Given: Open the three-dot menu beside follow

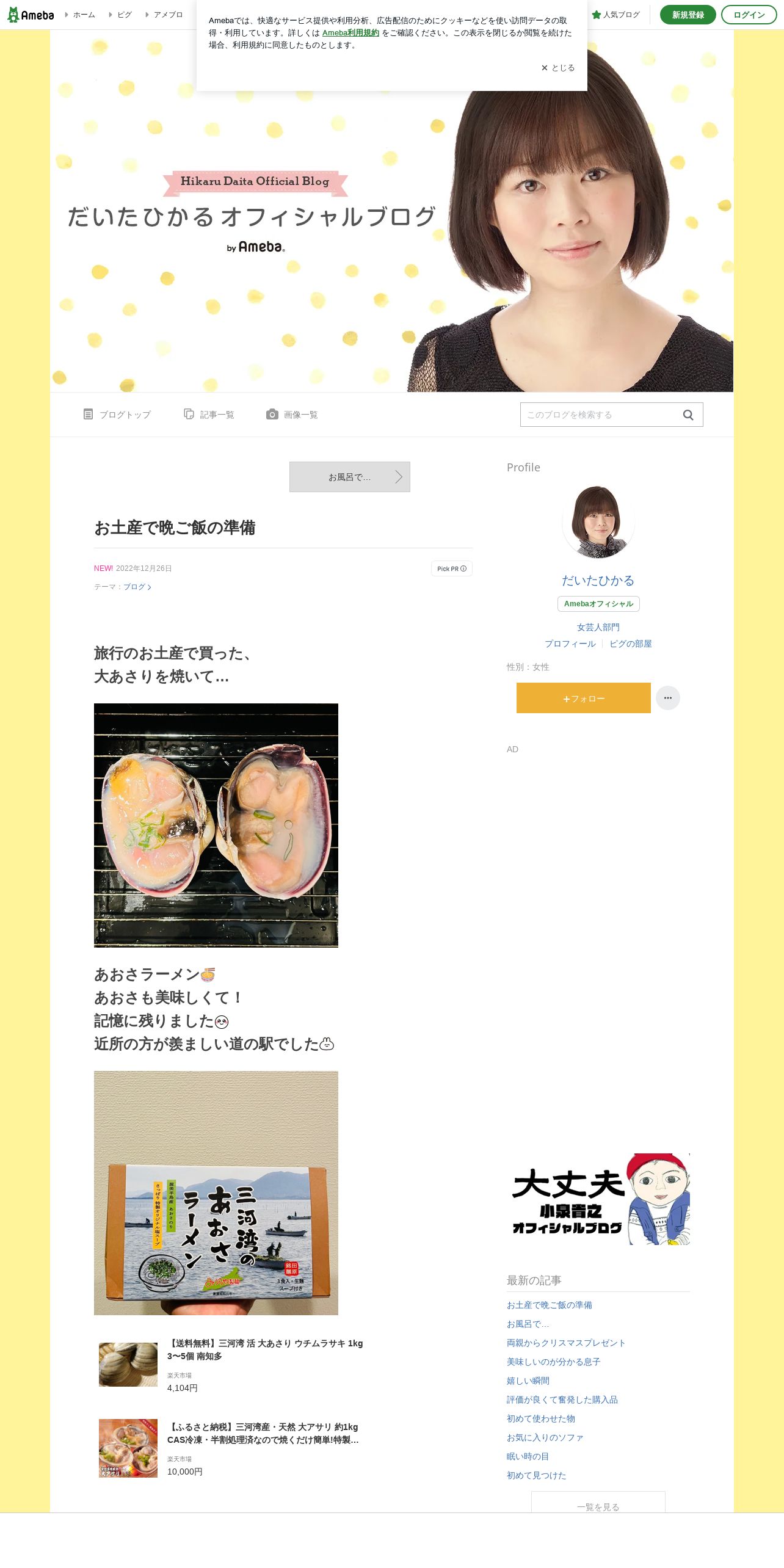Looking at the screenshot, I should pos(668,698).
